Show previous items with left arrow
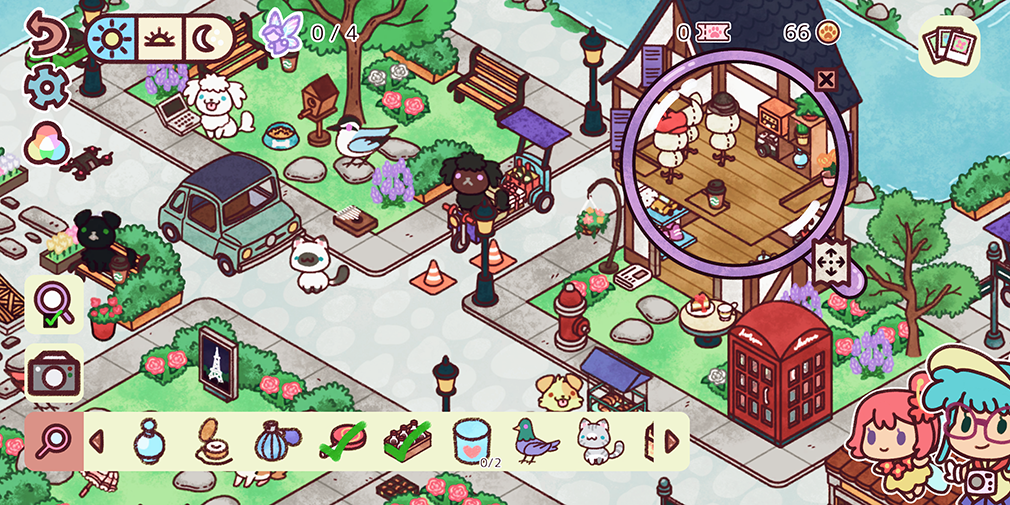Screen dimensions: 1010x505 [x=97, y=441]
